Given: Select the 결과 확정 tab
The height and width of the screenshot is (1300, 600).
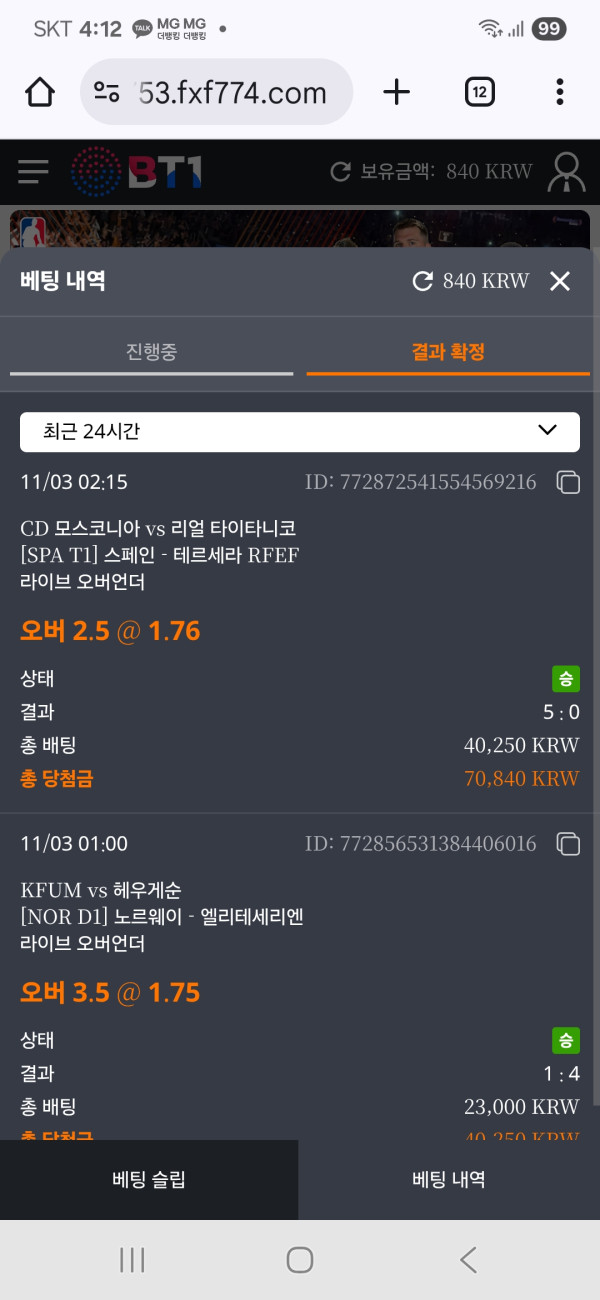Looking at the screenshot, I should tap(448, 352).
